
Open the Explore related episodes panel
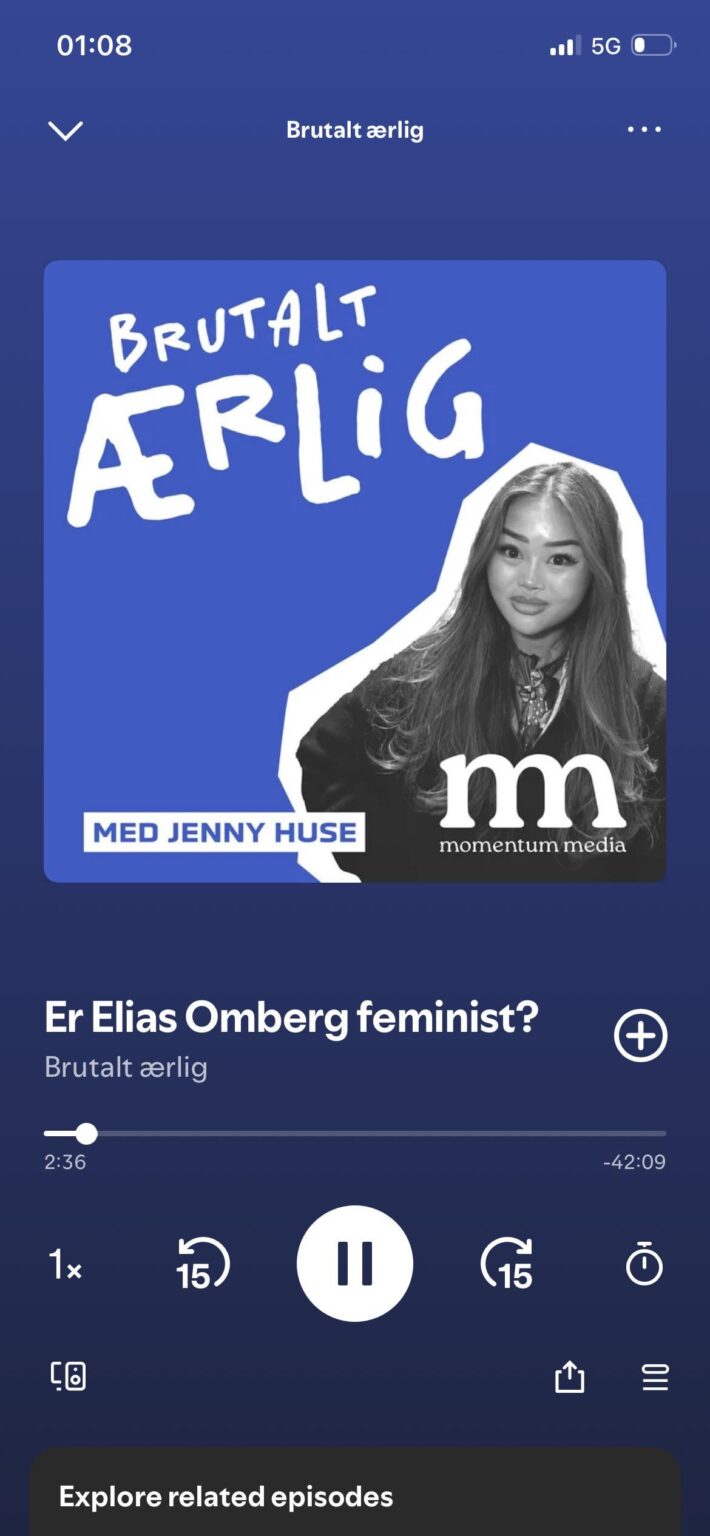226,1497
